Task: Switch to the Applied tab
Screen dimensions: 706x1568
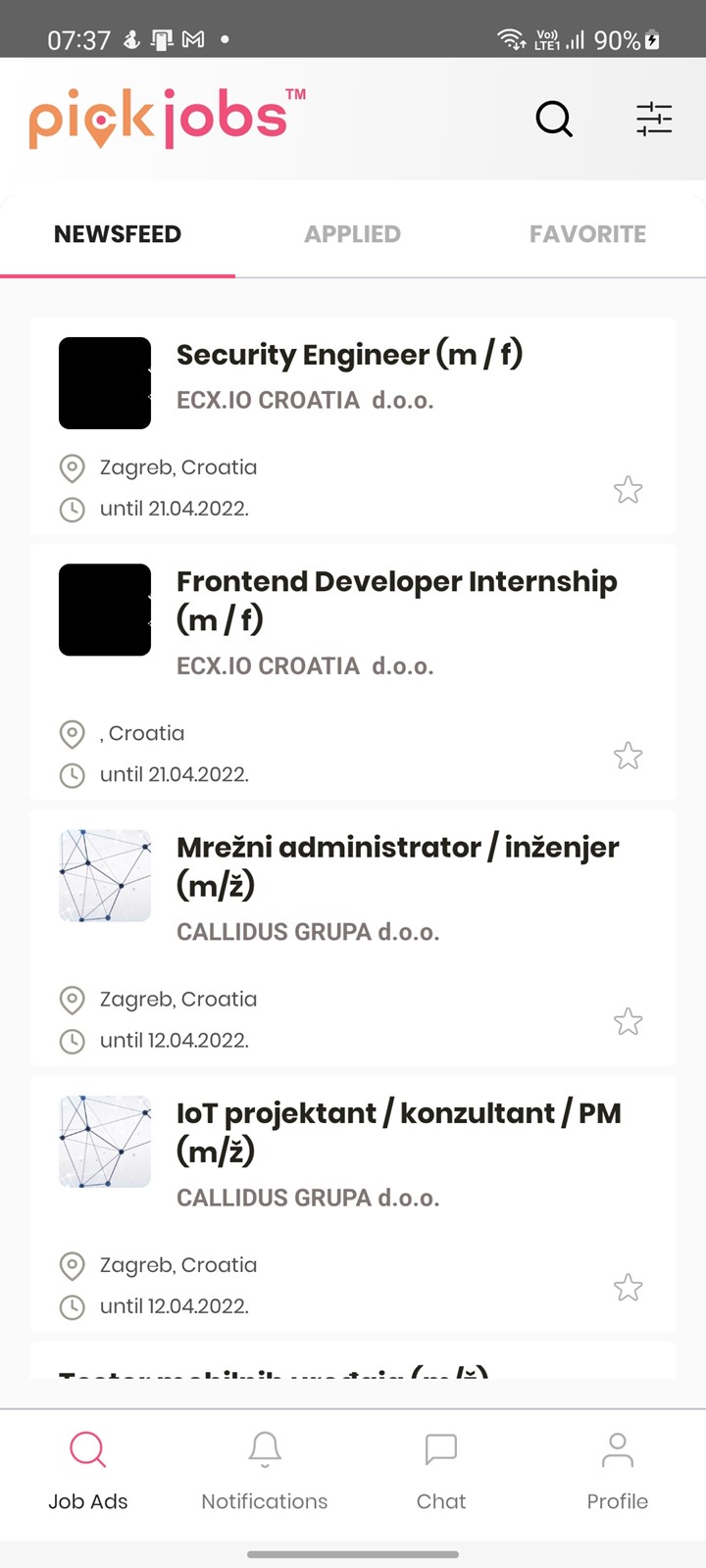Action: [x=352, y=234]
